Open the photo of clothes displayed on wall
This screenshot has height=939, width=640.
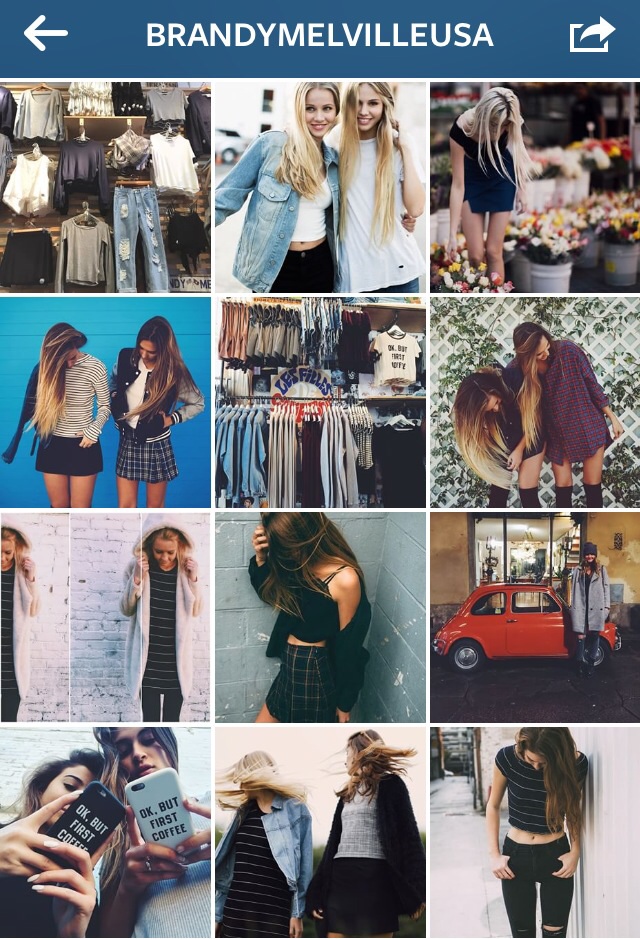pyautogui.click(x=105, y=187)
